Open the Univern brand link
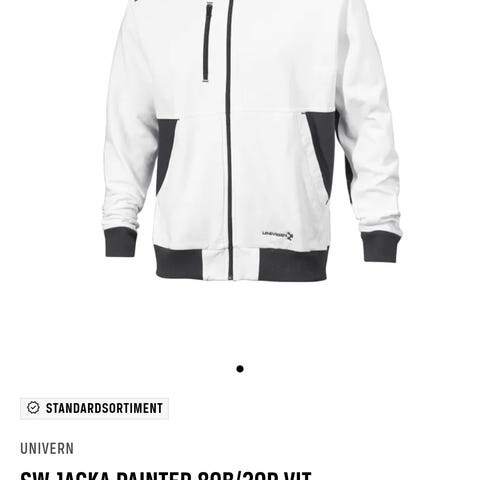 click(47, 448)
